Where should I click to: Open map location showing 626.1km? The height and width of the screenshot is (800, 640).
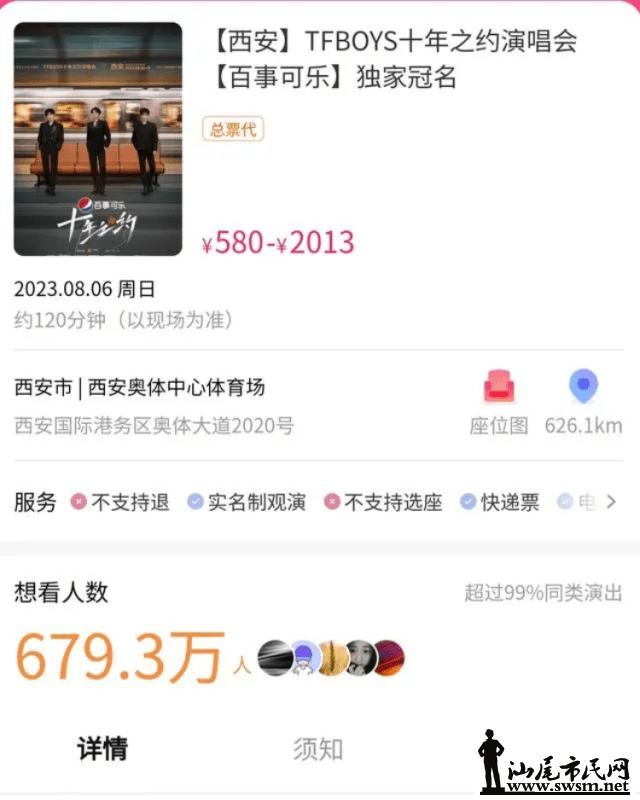tap(583, 401)
